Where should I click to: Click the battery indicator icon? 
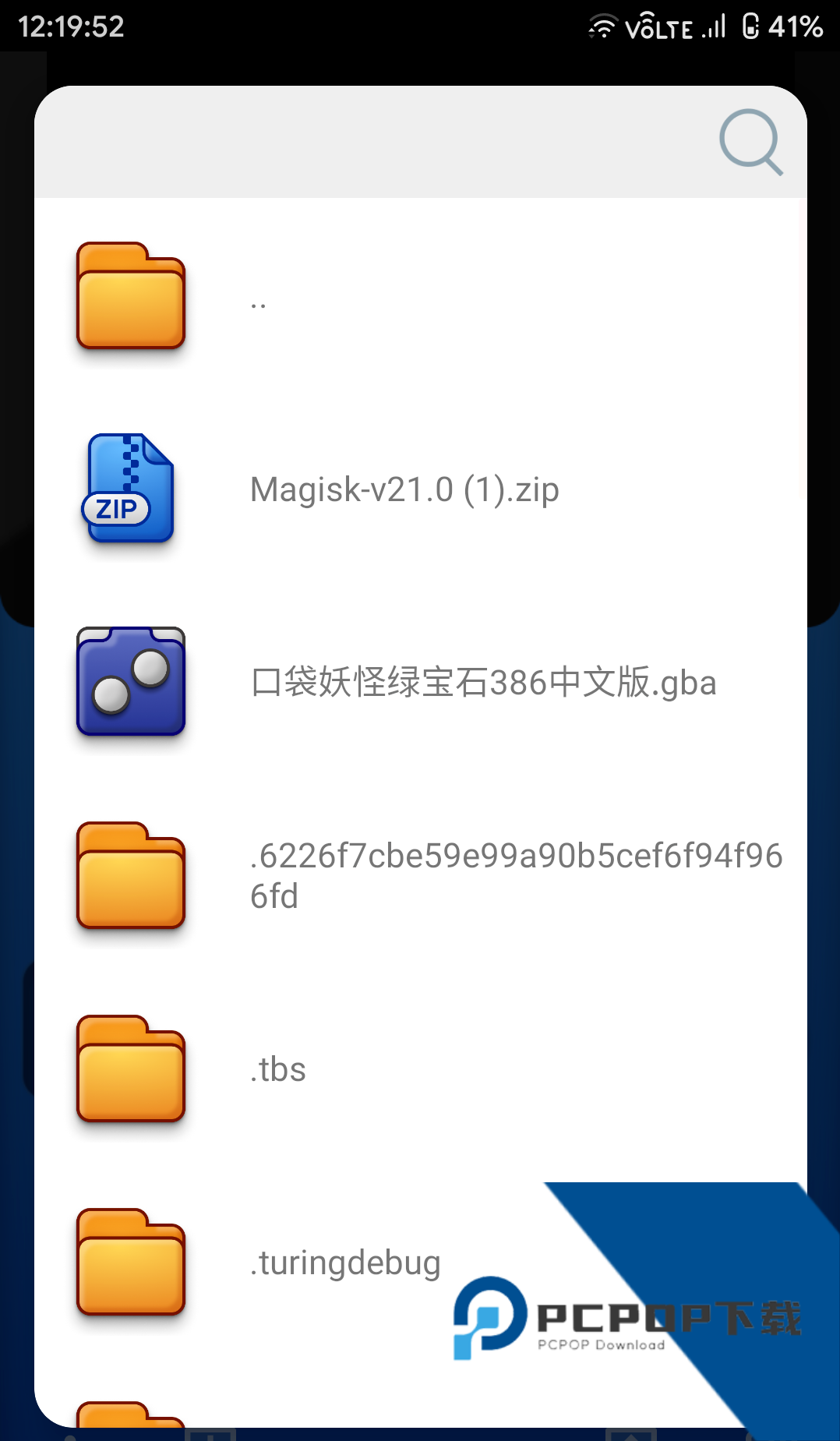click(751, 26)
